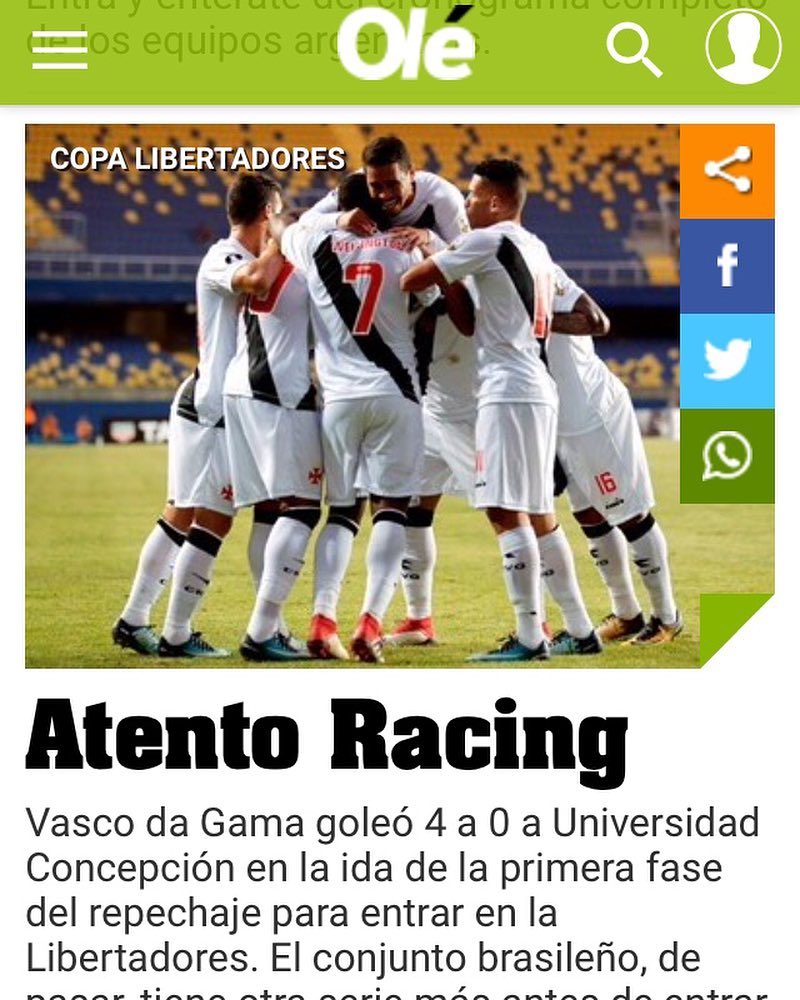This screenshot has height=1000, width=800.
Task: Open the Copa Libertadores article photo
Action: [350, 400]
